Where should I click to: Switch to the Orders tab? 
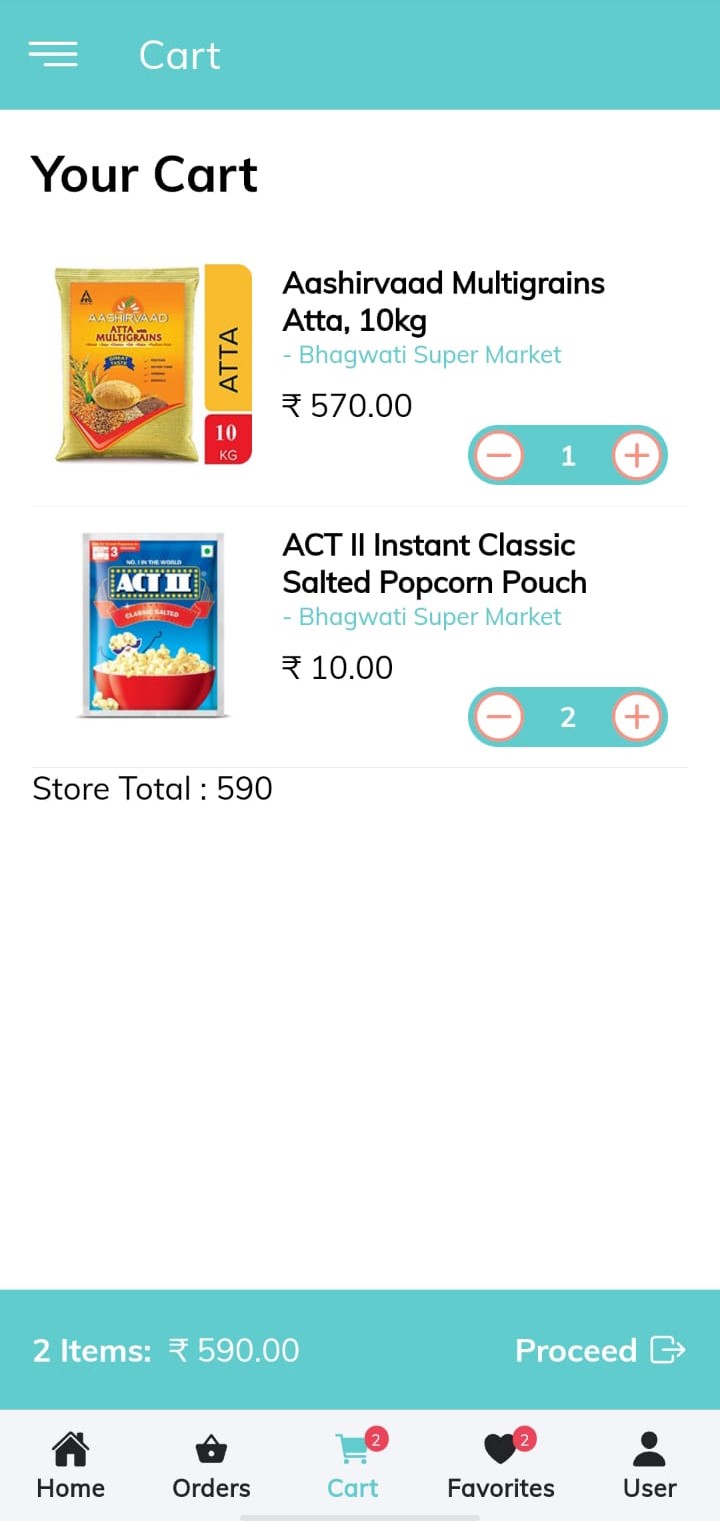[211, 1465]
